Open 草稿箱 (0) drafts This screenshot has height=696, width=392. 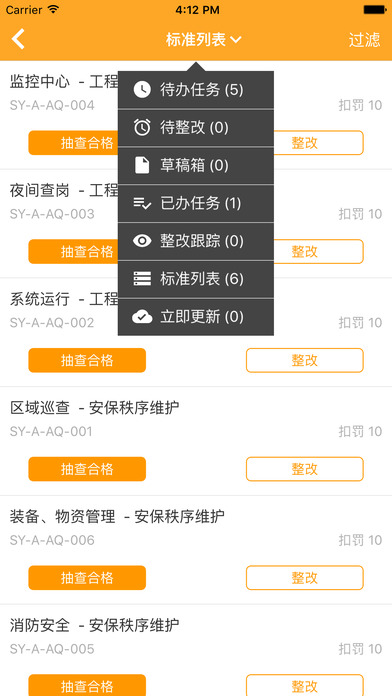[196, 166]
